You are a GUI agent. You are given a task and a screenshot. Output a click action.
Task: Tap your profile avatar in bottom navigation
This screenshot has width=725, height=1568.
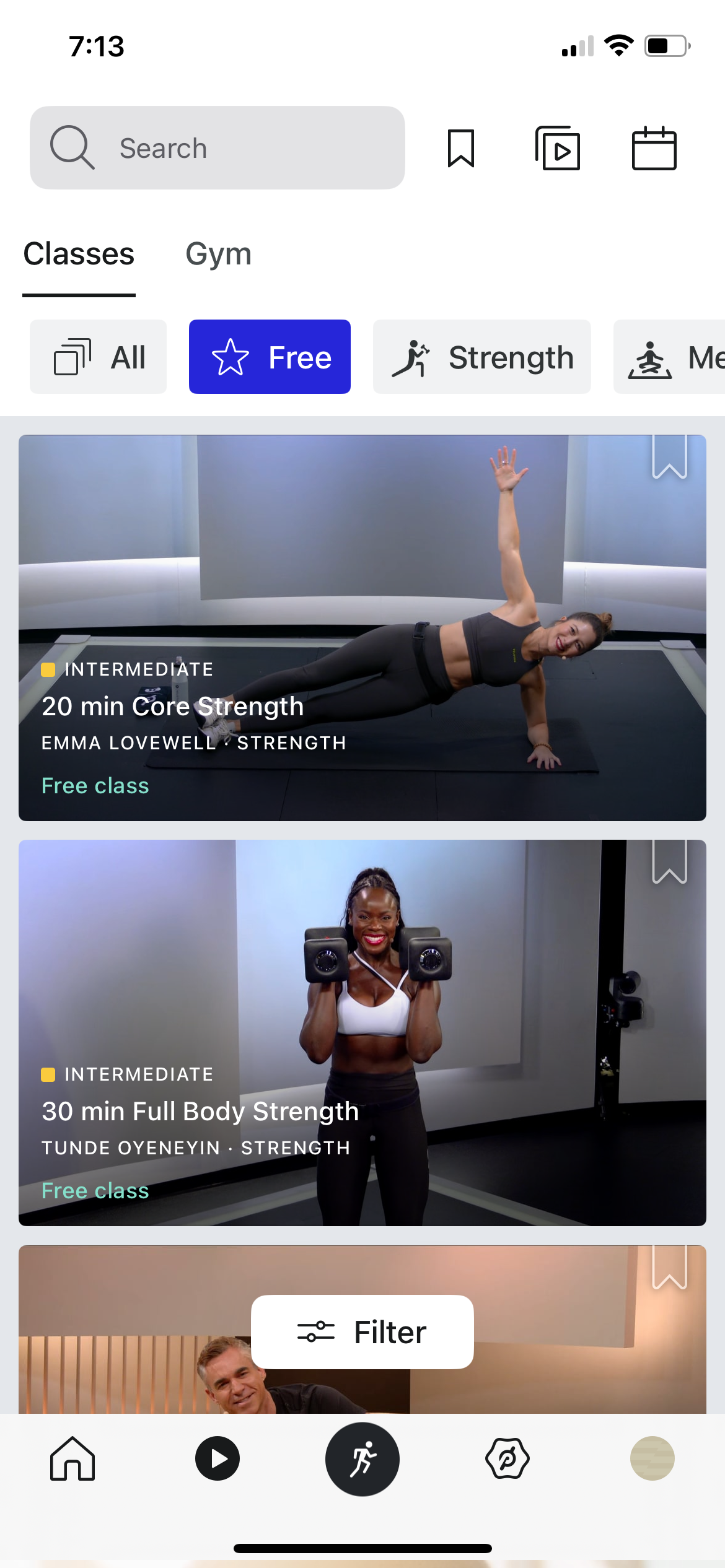[x=653, y=1458]
